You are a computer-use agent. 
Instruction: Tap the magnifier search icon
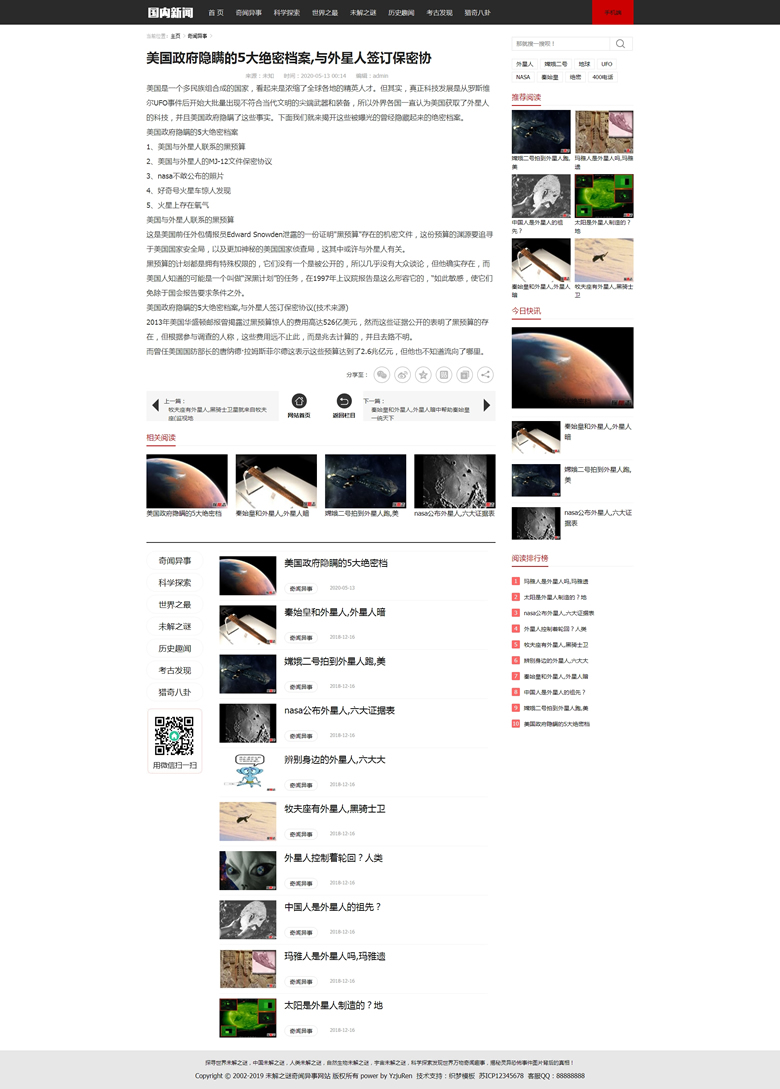point(621,44)
